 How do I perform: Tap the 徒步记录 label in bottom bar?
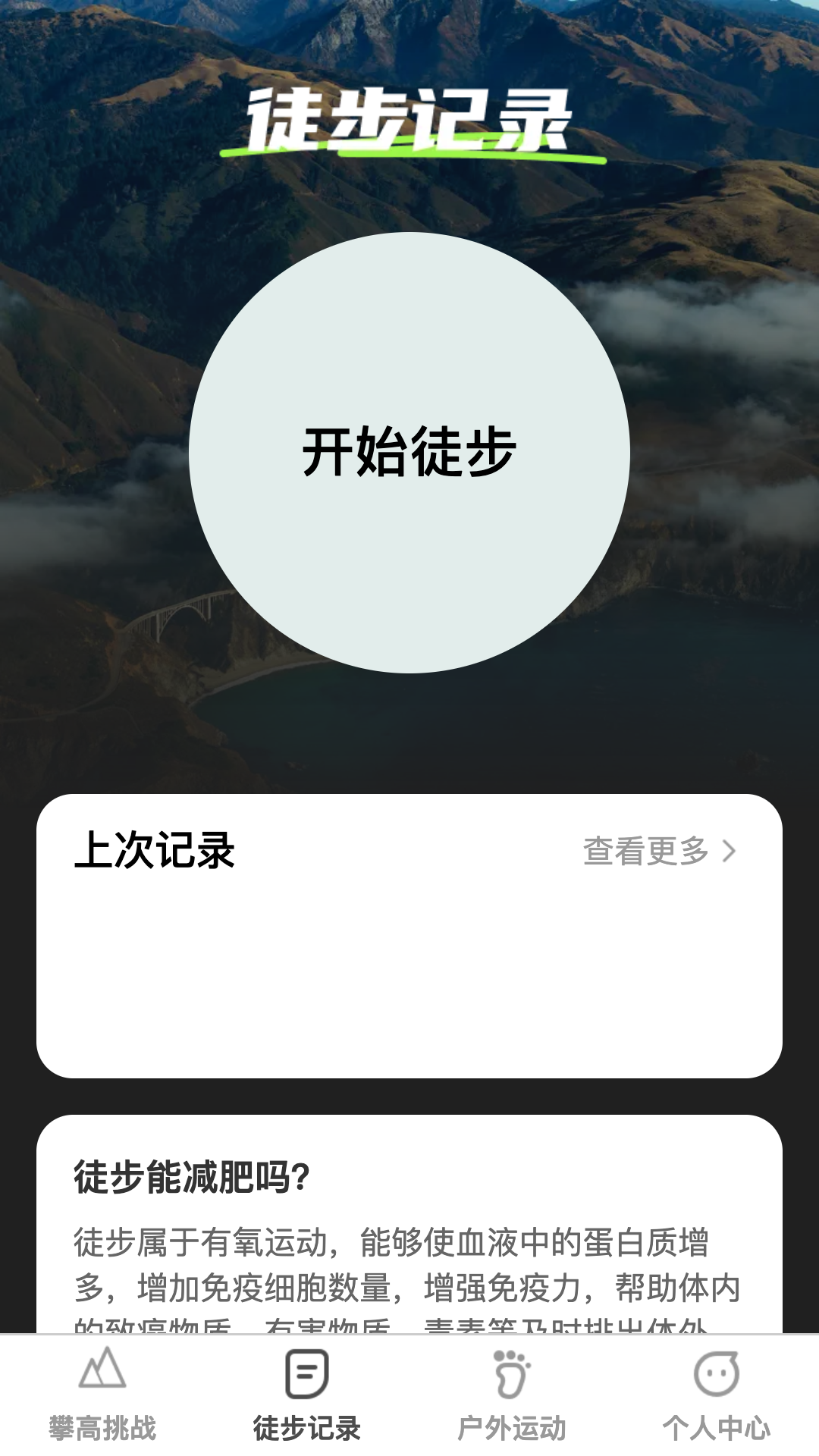307,1422
